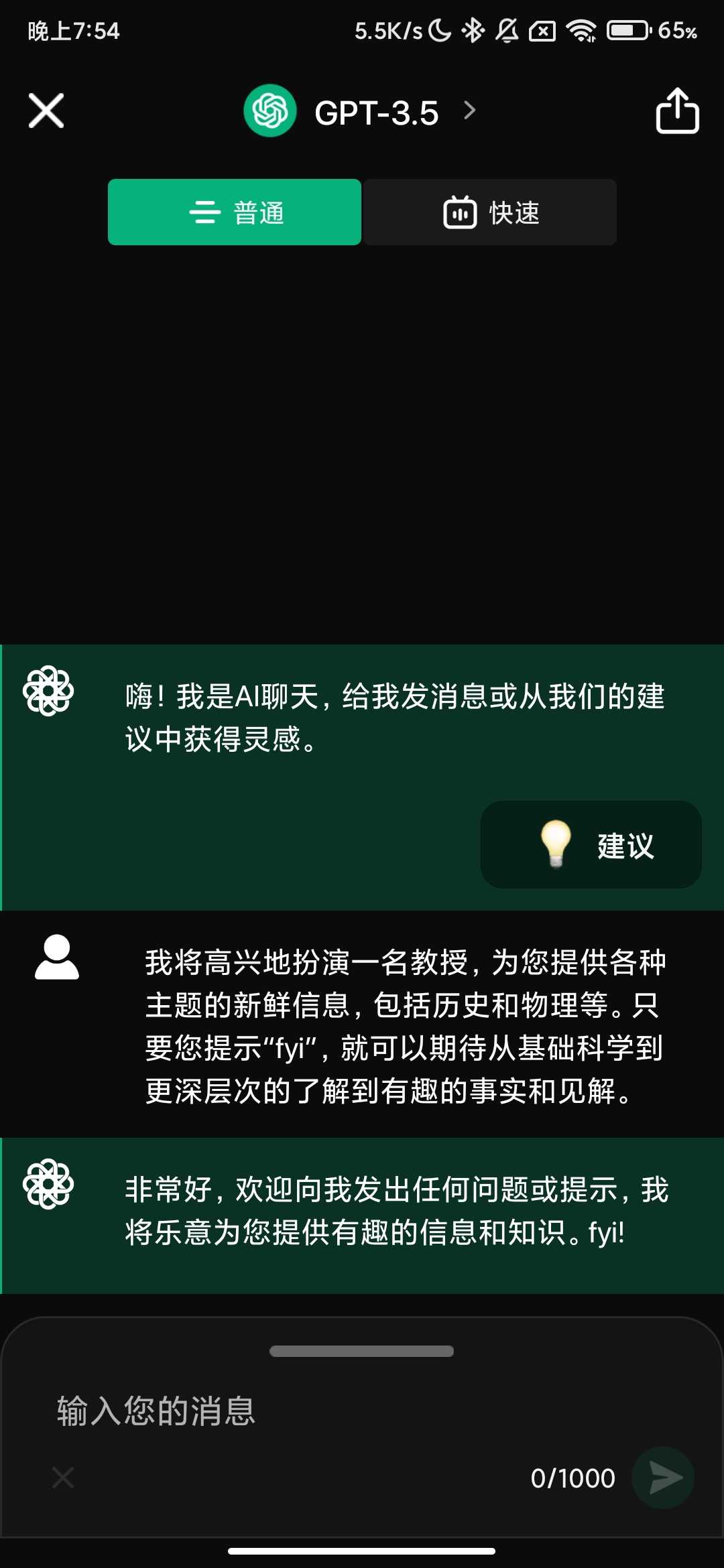
Task: Click the ChatGPT logo in the header
Action: [269, 111]
